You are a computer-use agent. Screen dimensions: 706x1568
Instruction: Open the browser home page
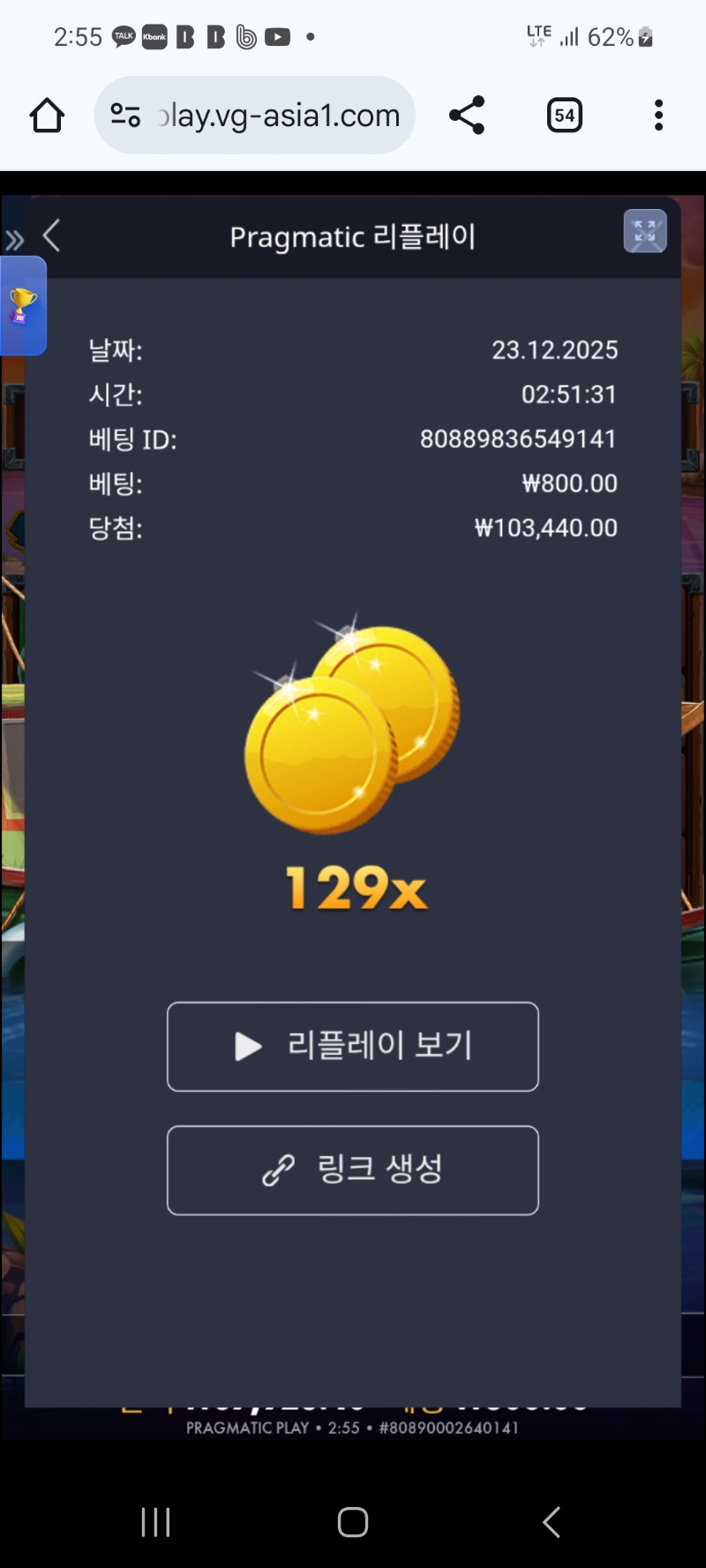(x=47, y=116)
